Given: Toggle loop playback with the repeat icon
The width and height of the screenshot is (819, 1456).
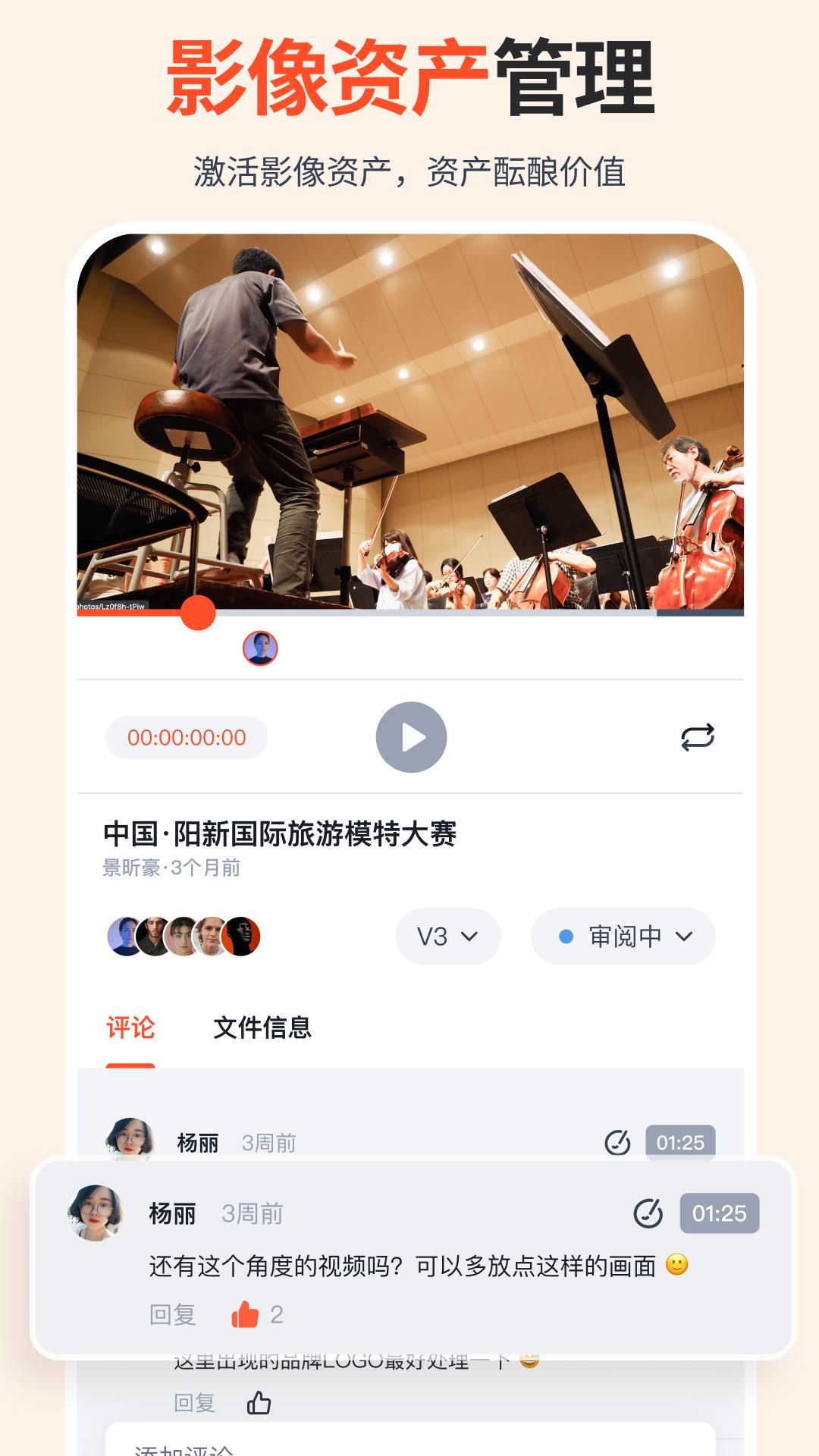Looking at the screenshot, I should pyautogui.click(x=698, y=736).
